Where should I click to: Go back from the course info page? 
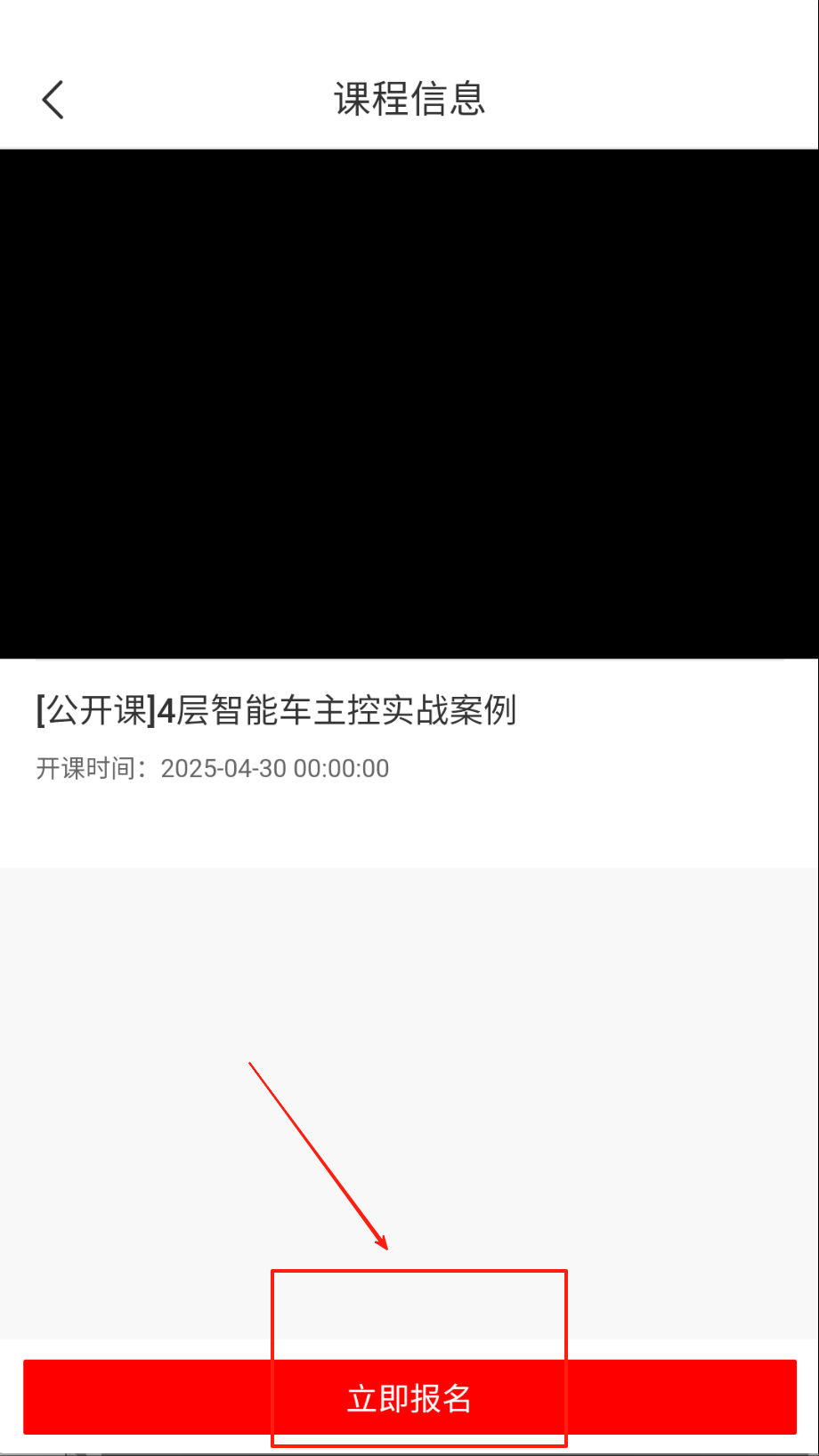(53, 99)
